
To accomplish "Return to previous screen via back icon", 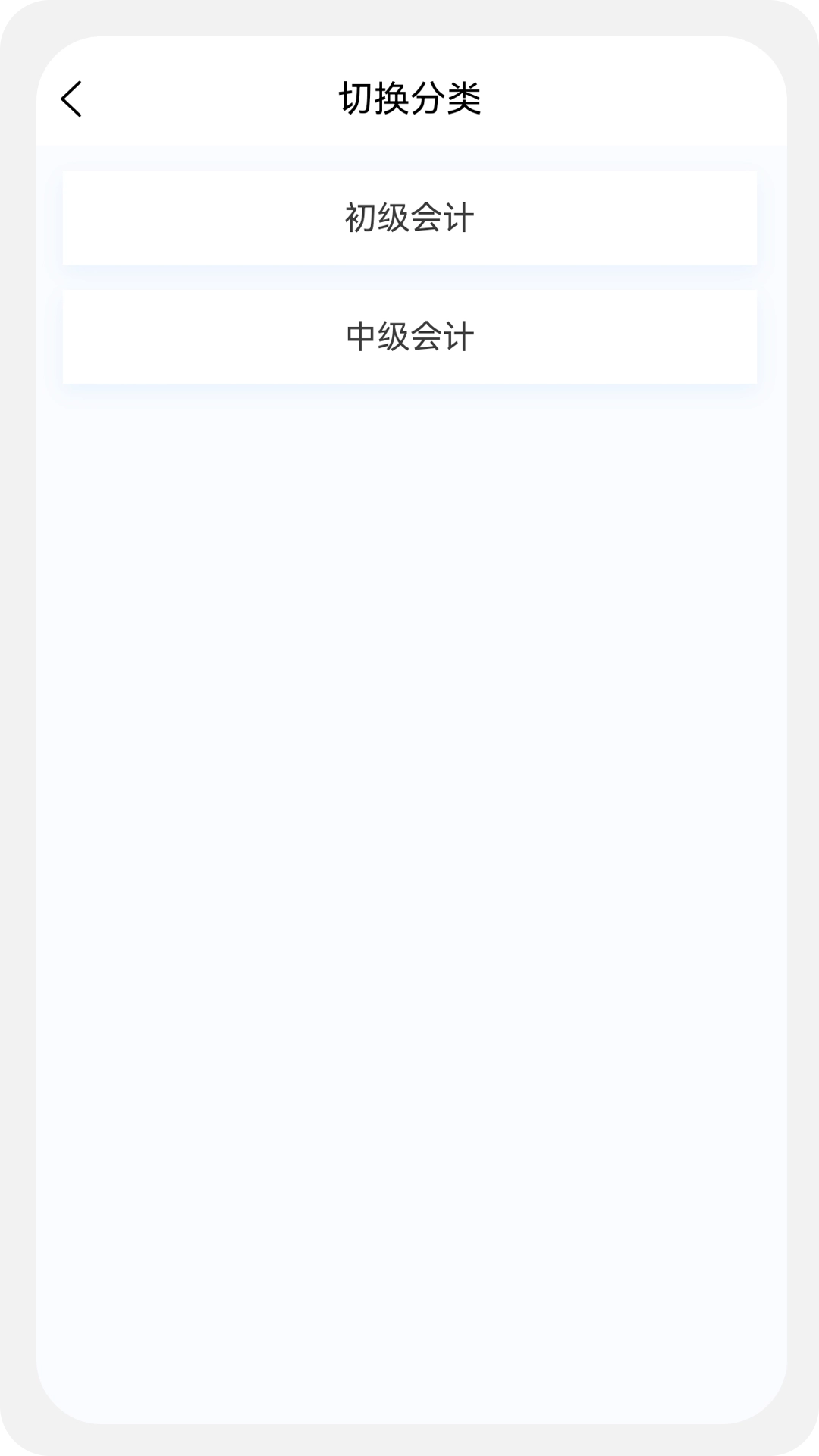I will [x=72, y=99].
